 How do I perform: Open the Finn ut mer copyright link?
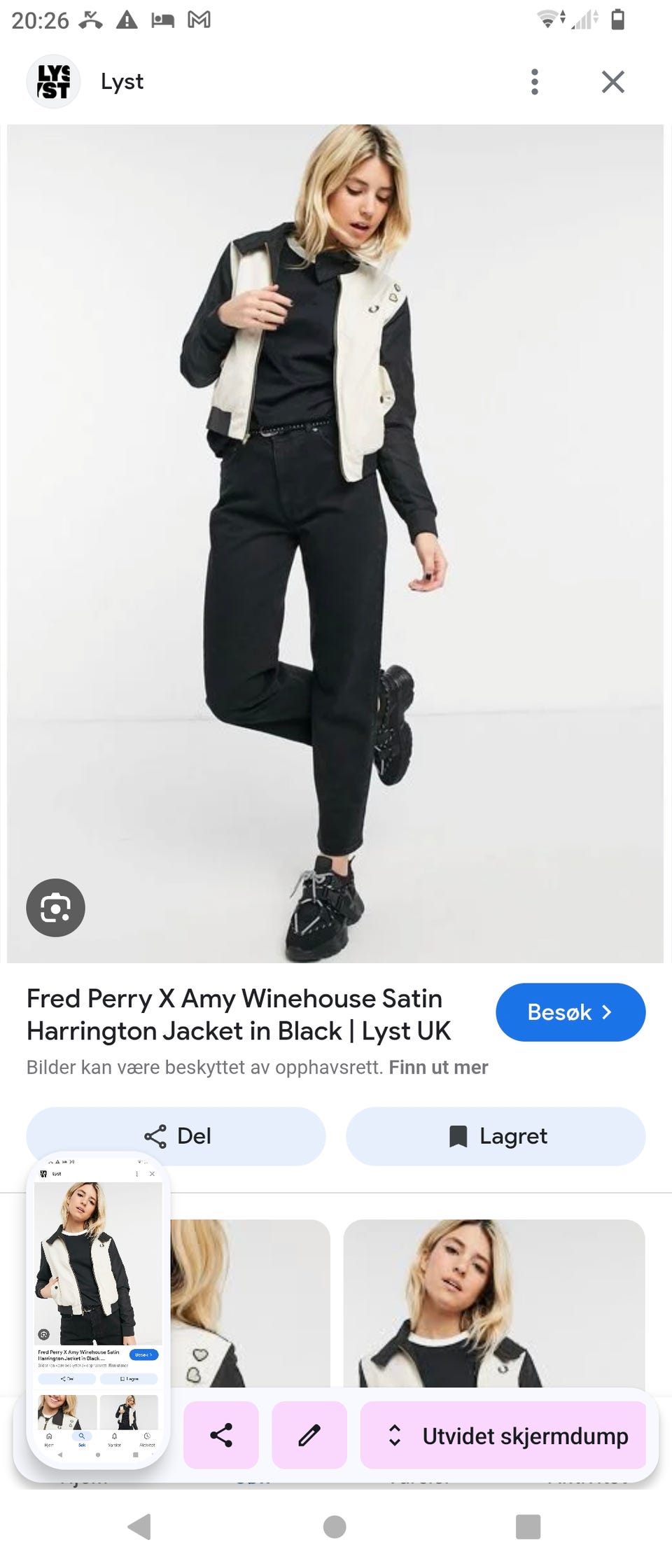click(x=438, y=1067)
